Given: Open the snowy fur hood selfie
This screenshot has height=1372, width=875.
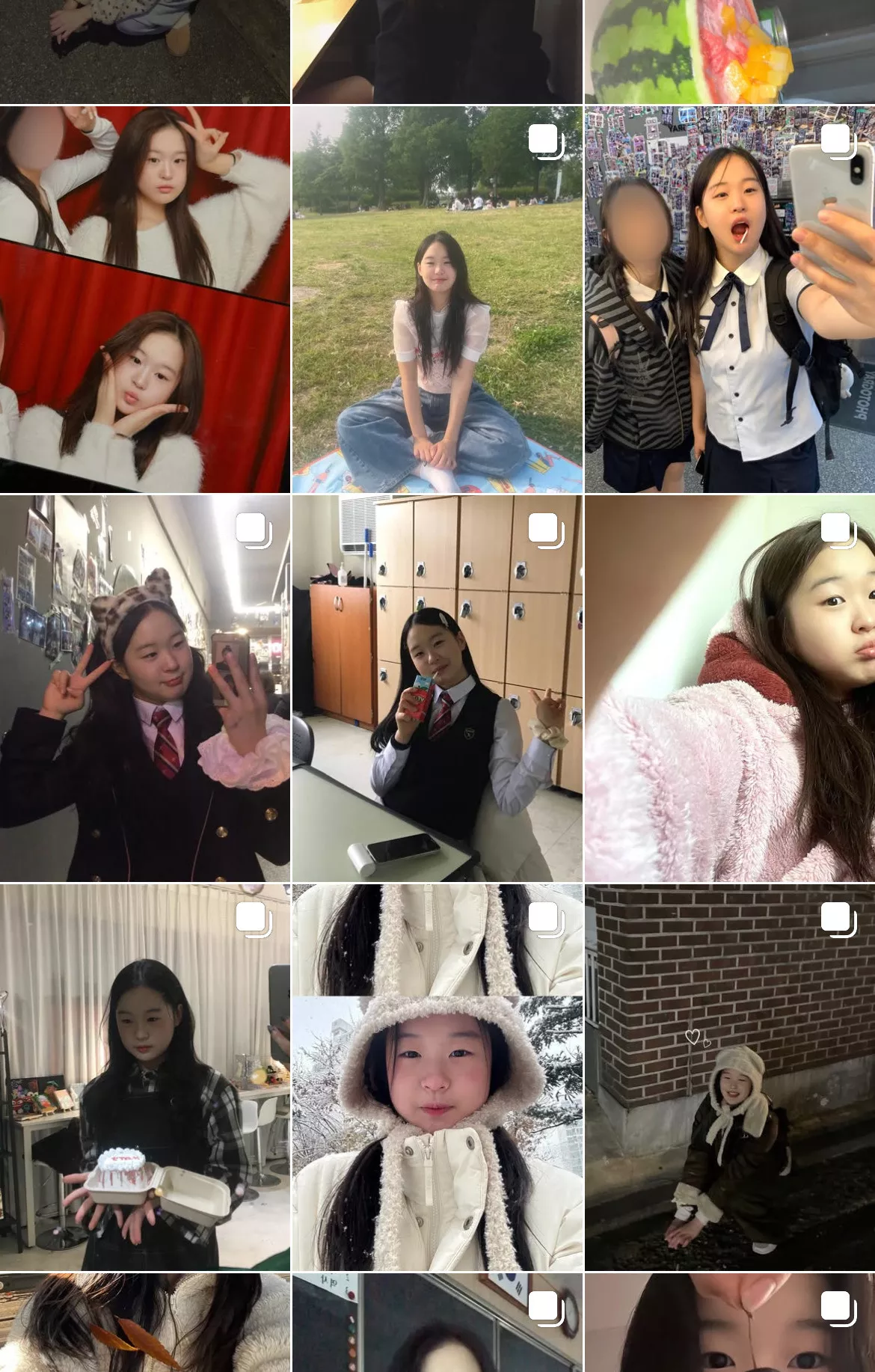Looking at the screenshot, I should pyautogui.click(x=437, y=1077).
